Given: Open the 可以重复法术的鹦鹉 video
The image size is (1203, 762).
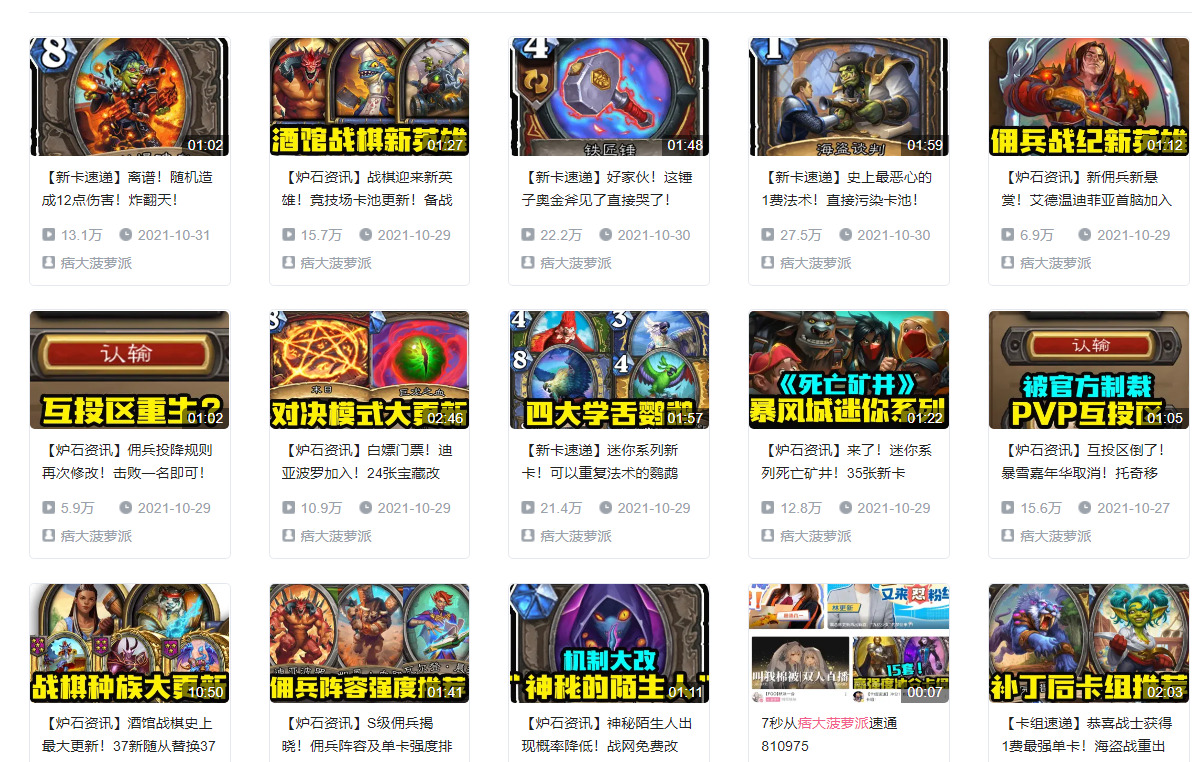Looking at the screenshot, I should click(609, 370).
